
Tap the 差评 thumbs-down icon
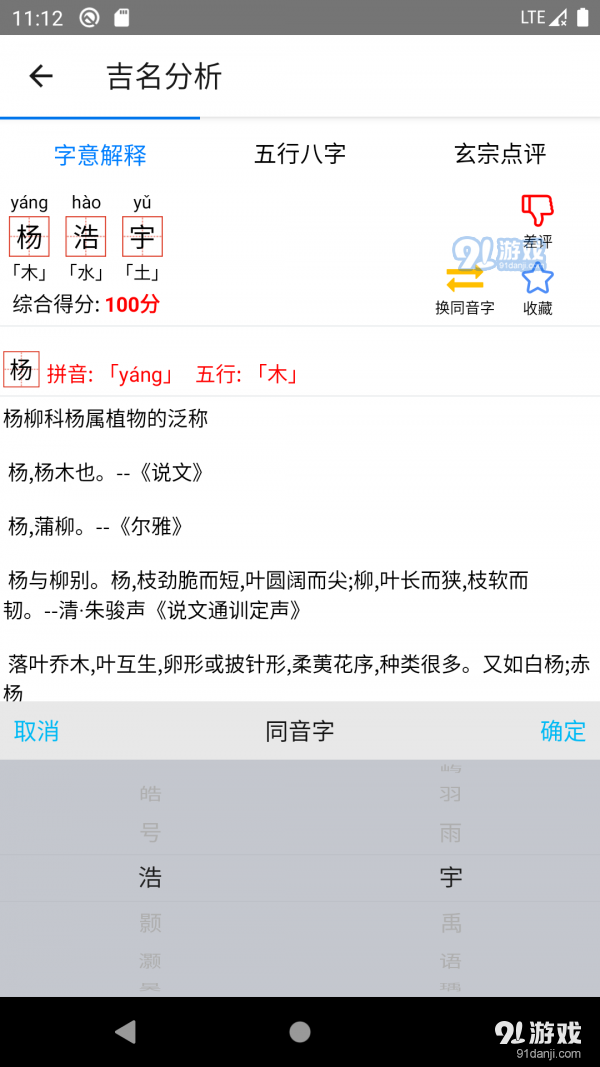point(537,212)
